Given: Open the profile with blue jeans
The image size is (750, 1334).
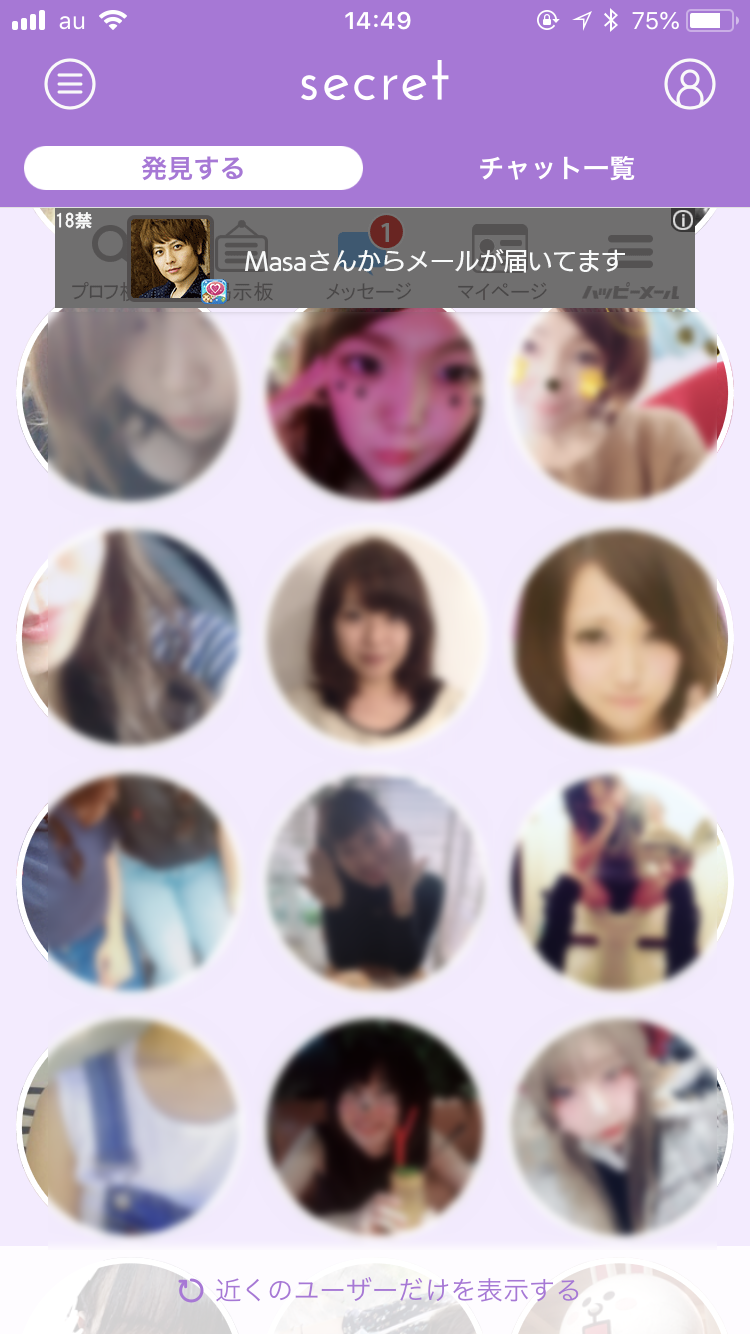Looking at the screenshot, I should tap(130, 882).
